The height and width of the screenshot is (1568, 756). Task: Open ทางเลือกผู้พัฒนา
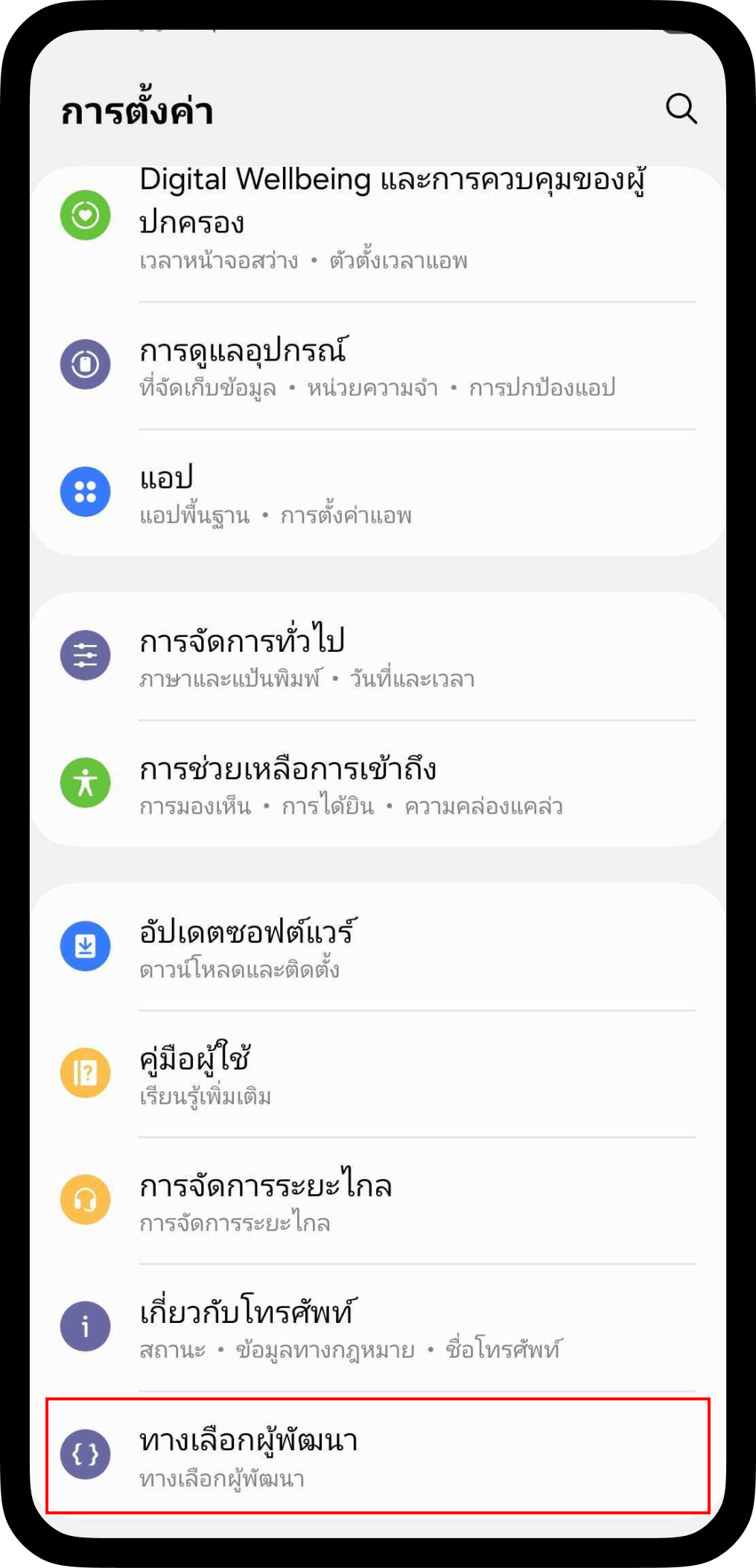[377, 1456]
